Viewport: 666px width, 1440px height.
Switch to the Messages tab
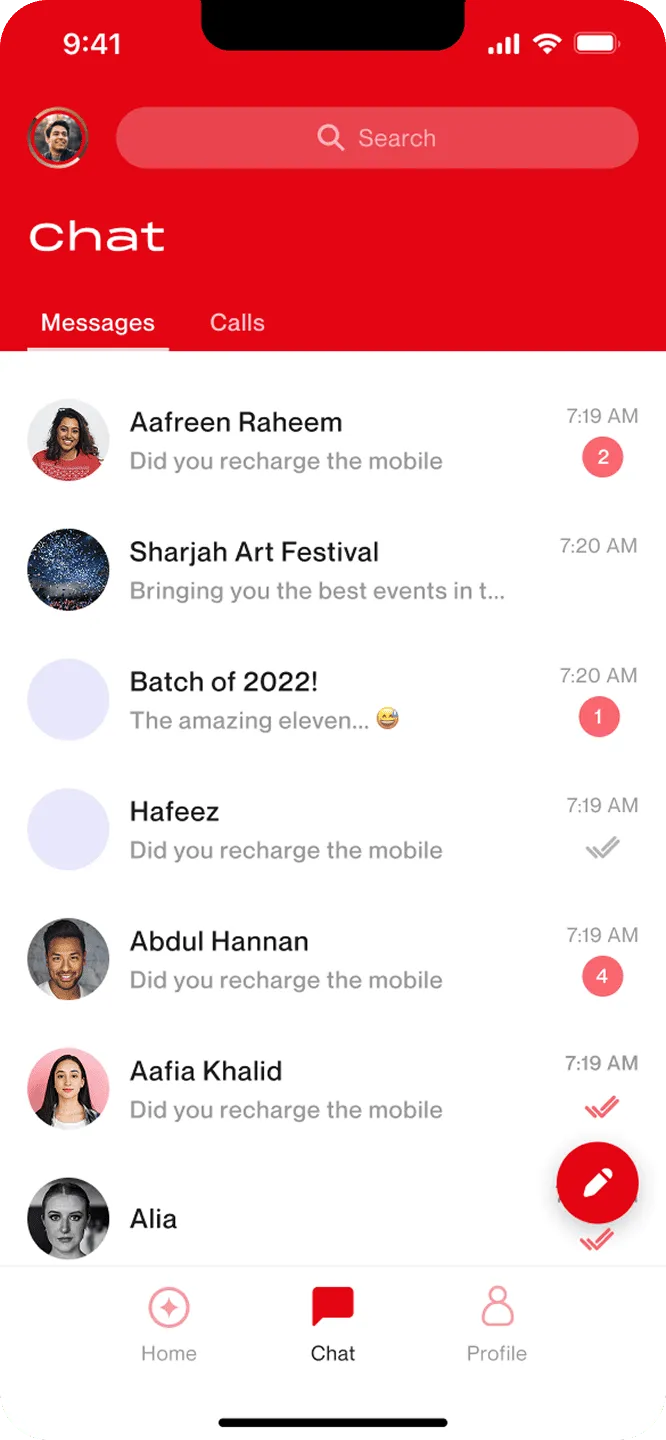tap(98, 323)
